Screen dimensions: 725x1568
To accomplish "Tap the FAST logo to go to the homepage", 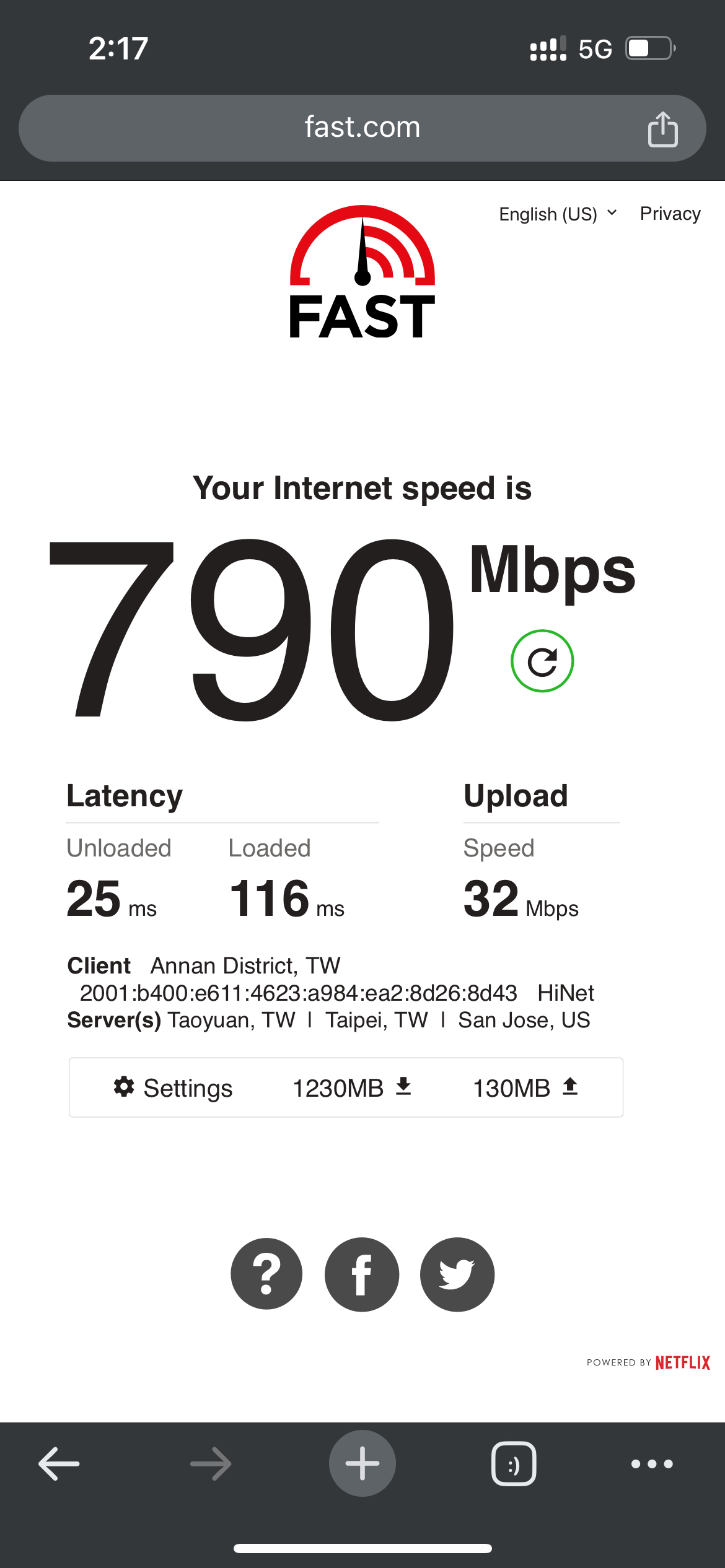I will tap(362, 272).
